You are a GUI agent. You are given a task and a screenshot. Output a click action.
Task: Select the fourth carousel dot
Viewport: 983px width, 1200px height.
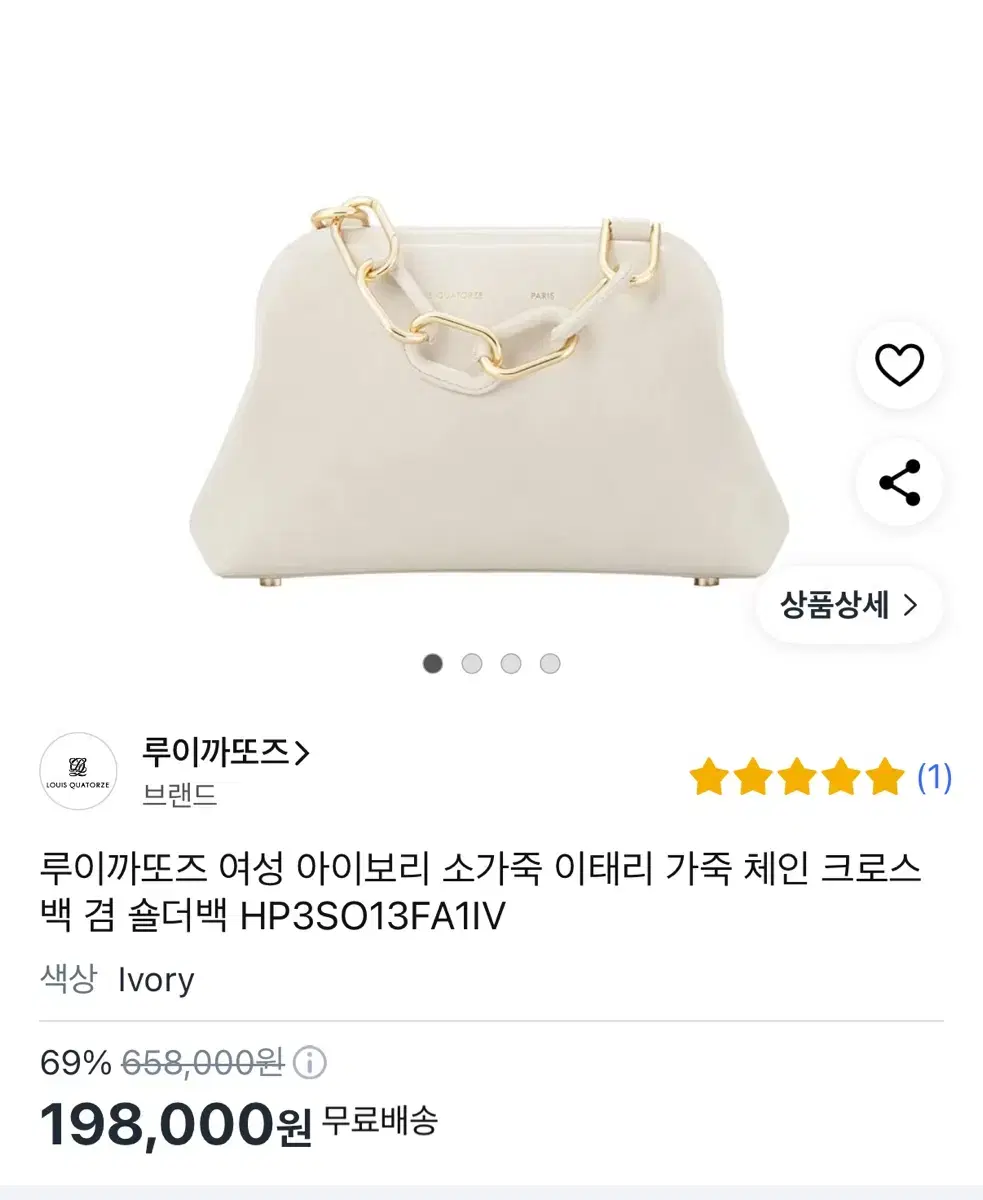pos(551,662)
